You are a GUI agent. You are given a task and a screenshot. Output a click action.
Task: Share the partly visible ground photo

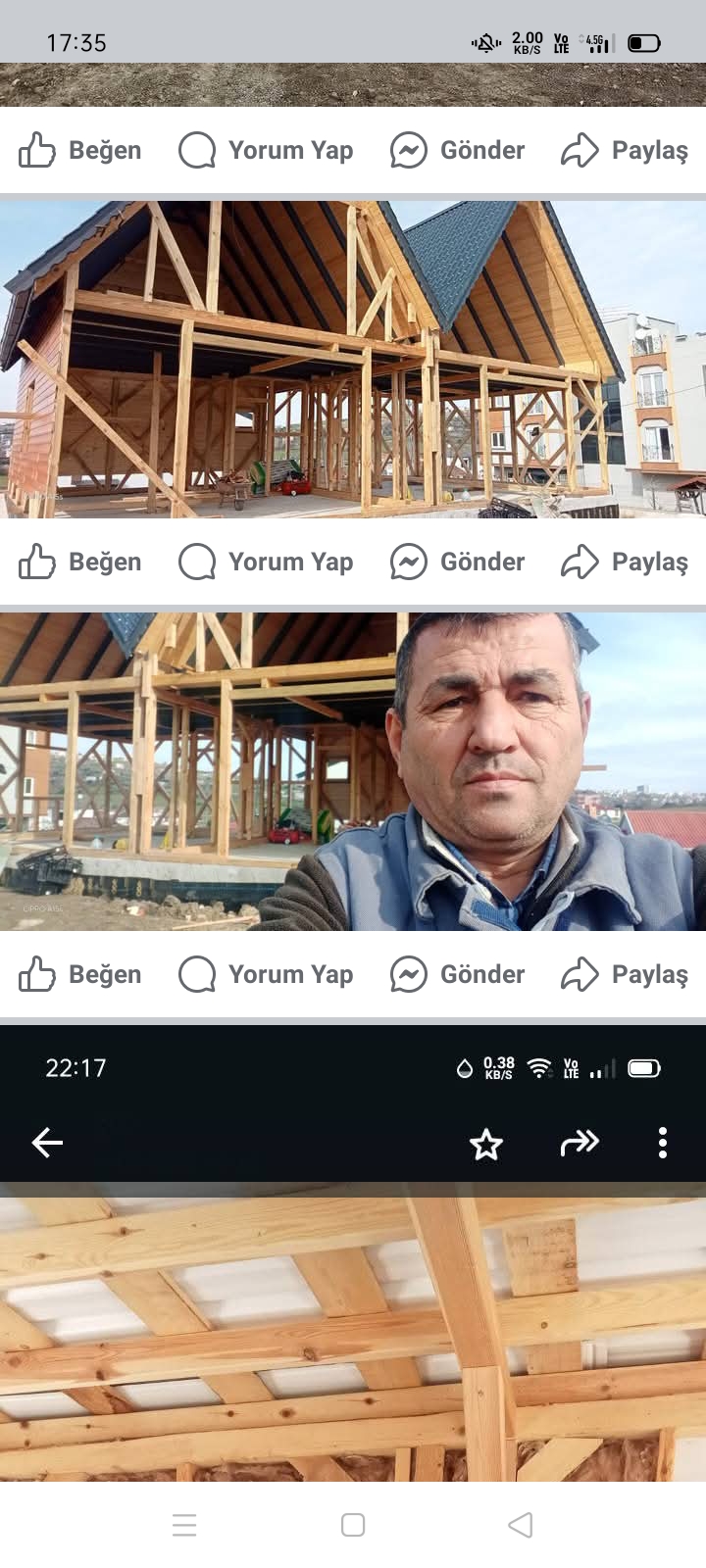(625, 151)
